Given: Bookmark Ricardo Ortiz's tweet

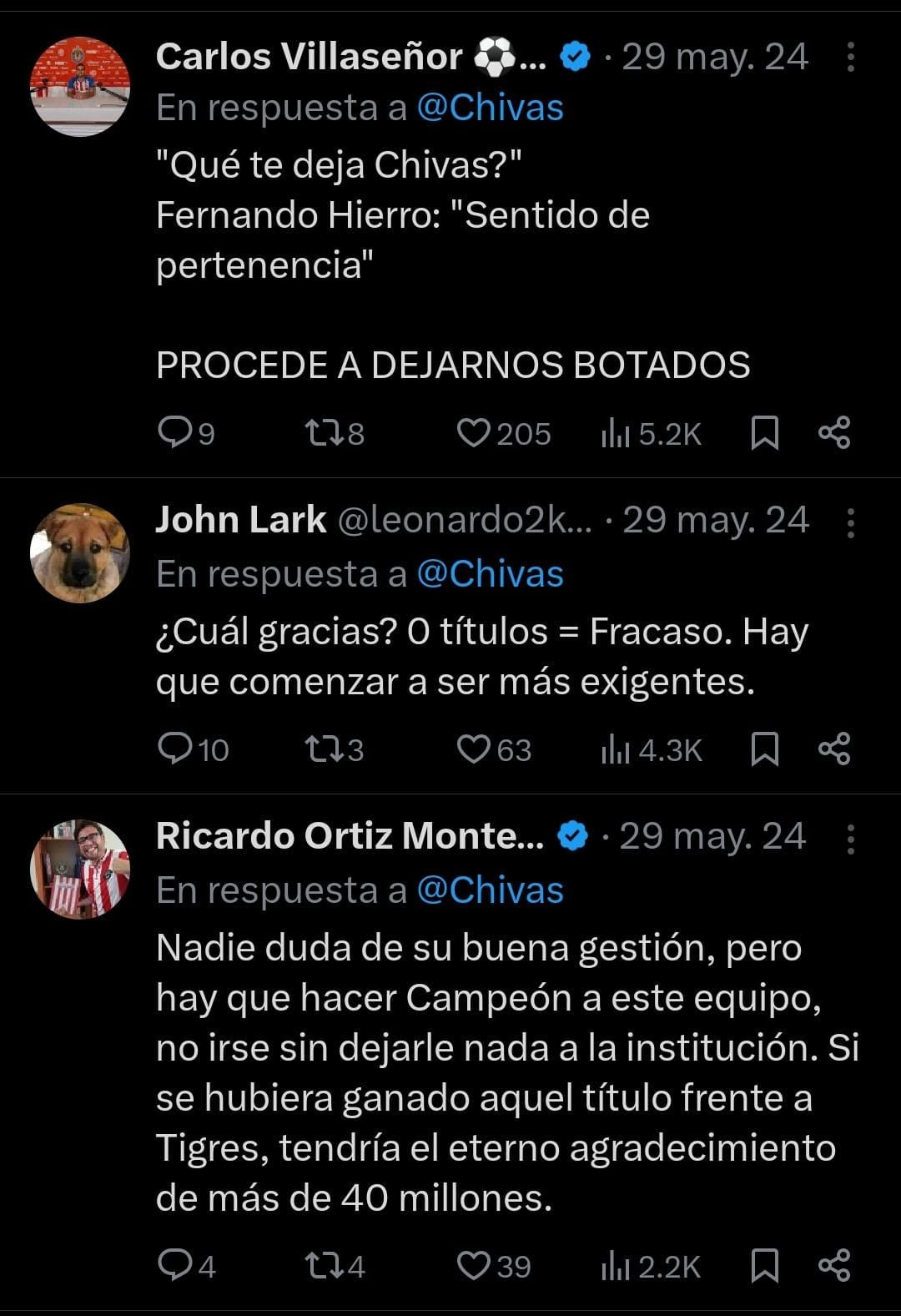Looking at the screenshot, I should [x=765, y=1265].
